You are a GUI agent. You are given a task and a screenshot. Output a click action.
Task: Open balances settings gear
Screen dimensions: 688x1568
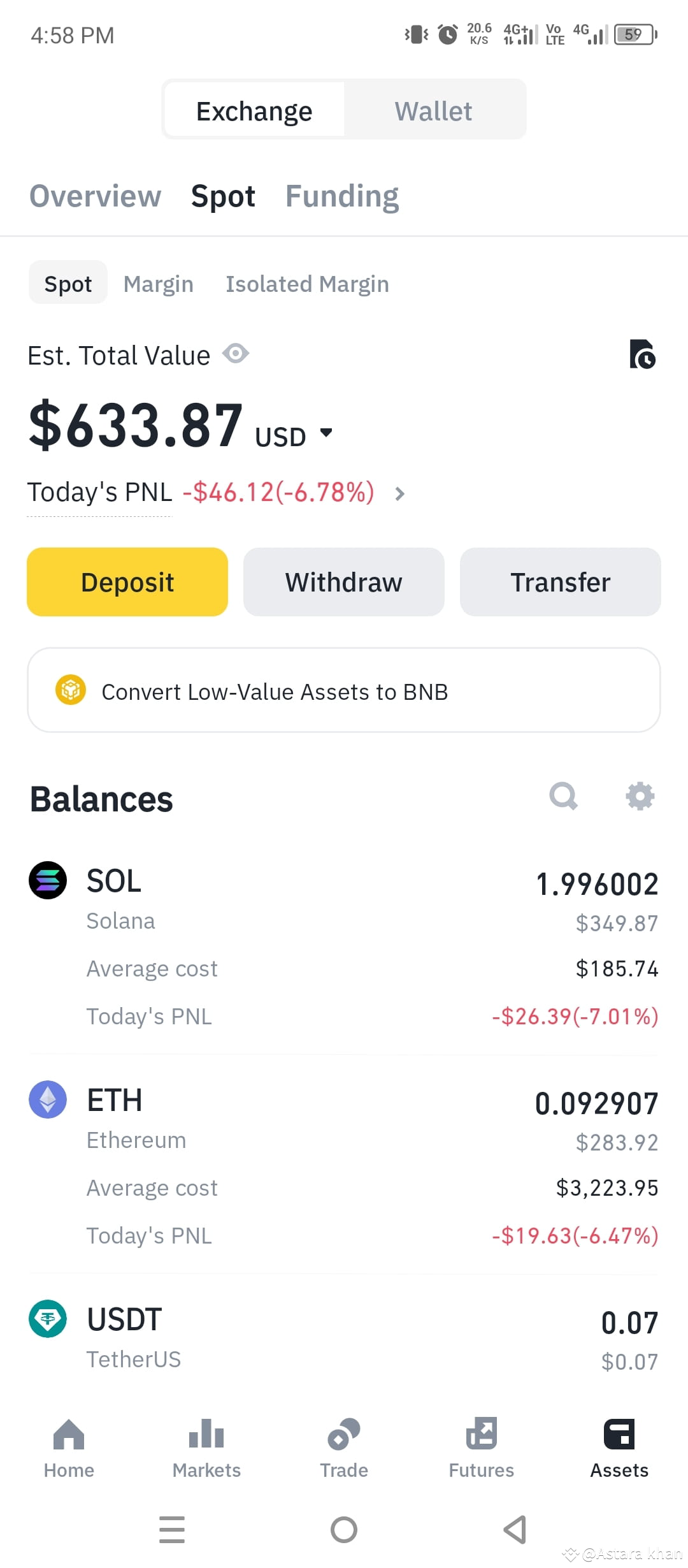[640, 796]
